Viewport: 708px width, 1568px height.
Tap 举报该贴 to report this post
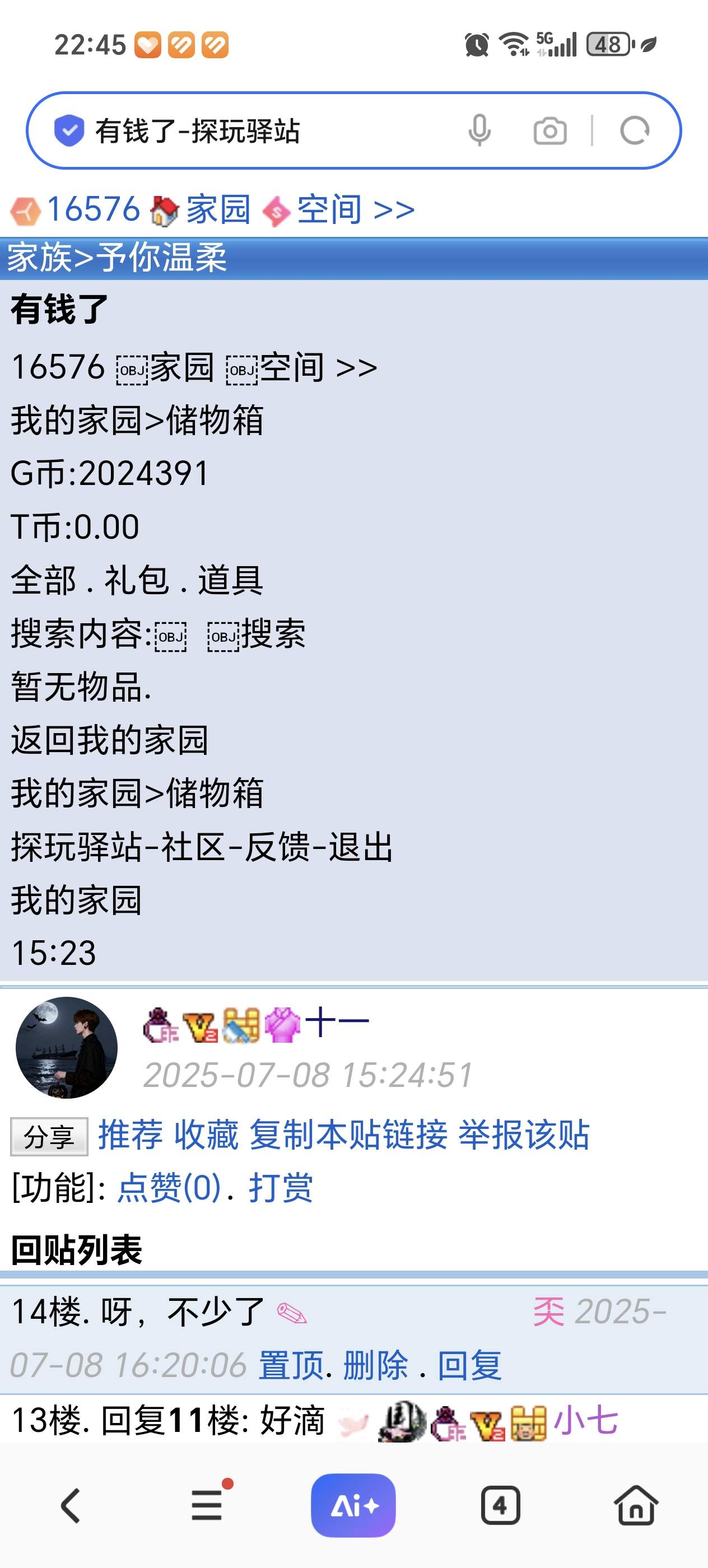(x=524, y=1135)
